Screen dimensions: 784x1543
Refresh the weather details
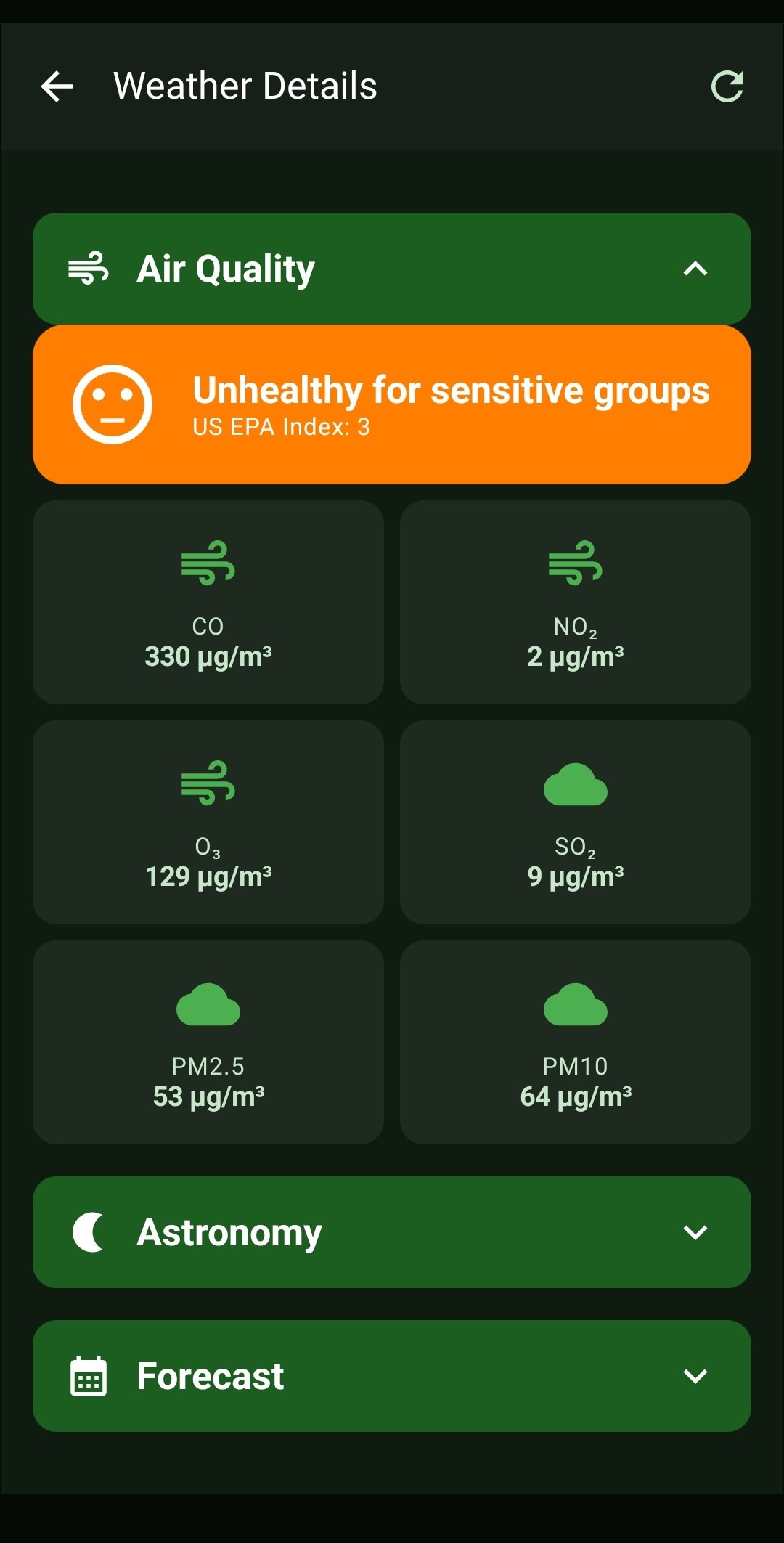727,86
